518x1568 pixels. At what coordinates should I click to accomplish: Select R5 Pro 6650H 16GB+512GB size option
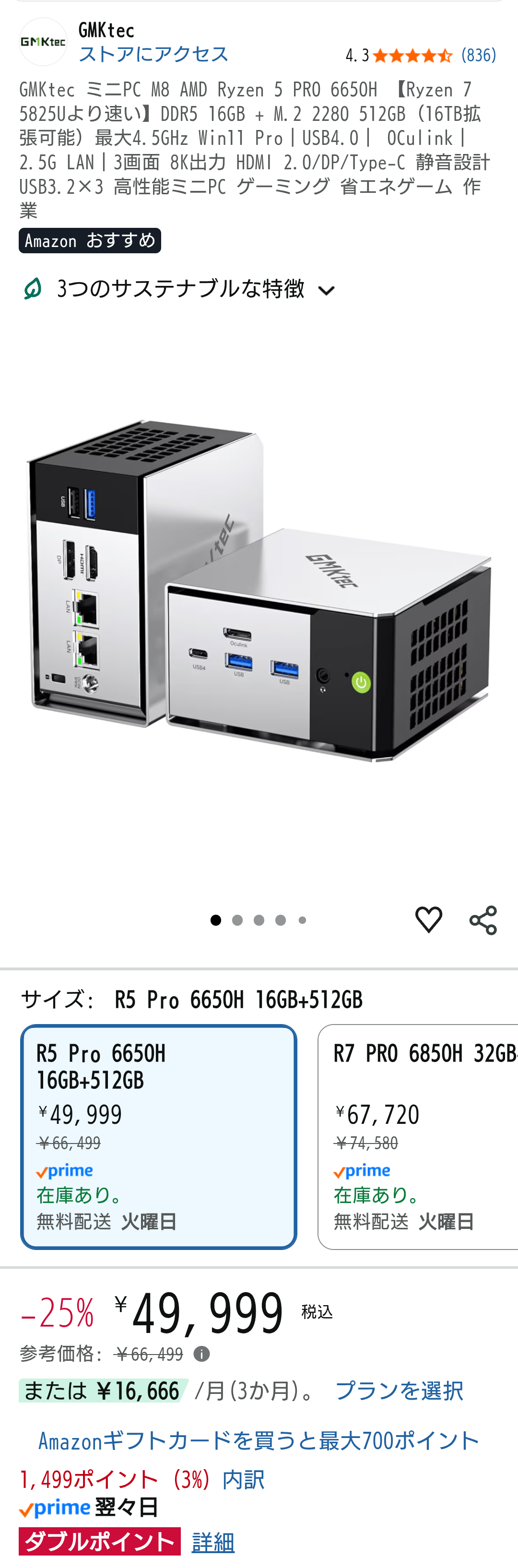coord(159,1136)
